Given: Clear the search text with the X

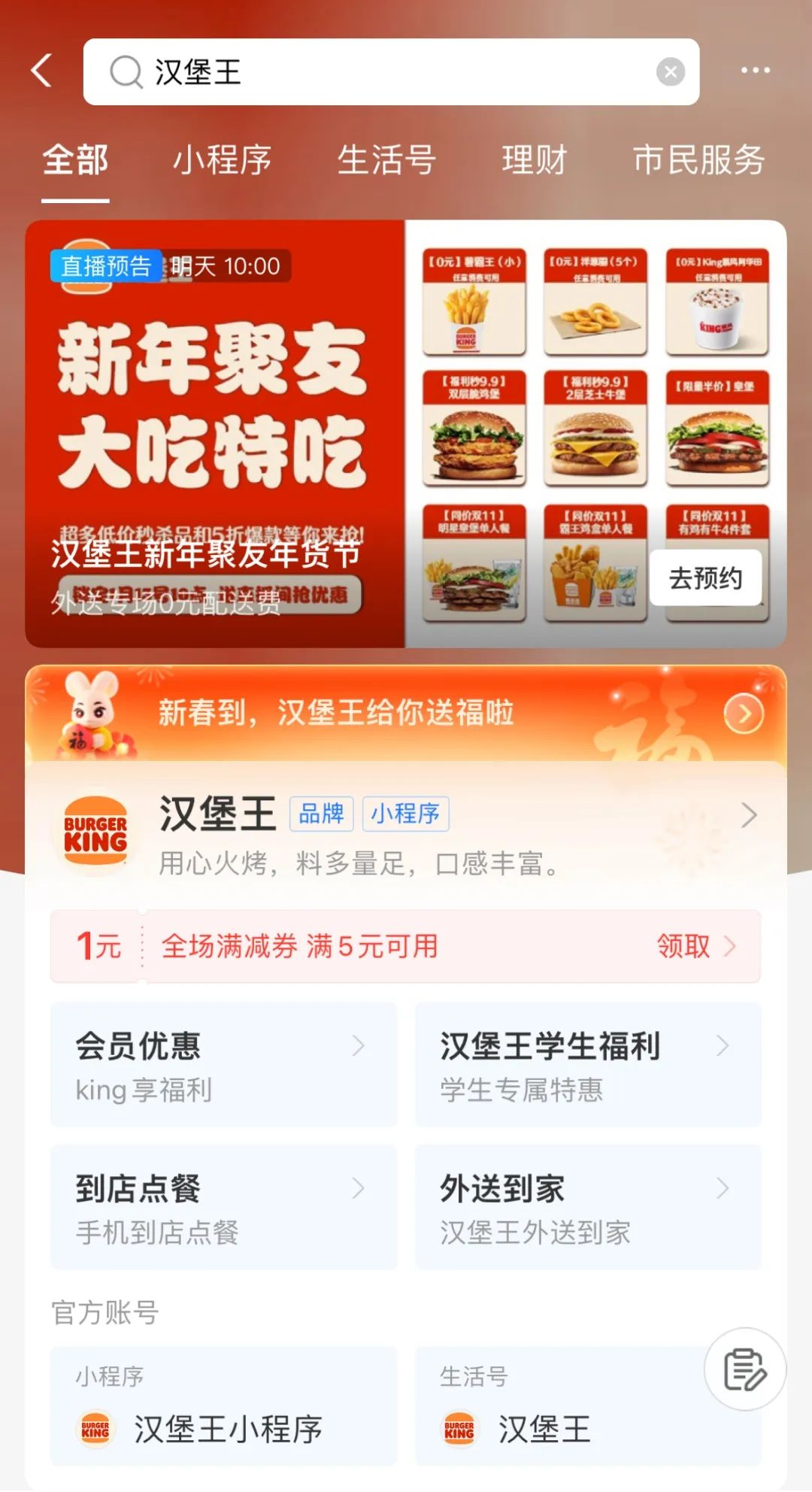Looking at the screenshot, I should (670, 72).
